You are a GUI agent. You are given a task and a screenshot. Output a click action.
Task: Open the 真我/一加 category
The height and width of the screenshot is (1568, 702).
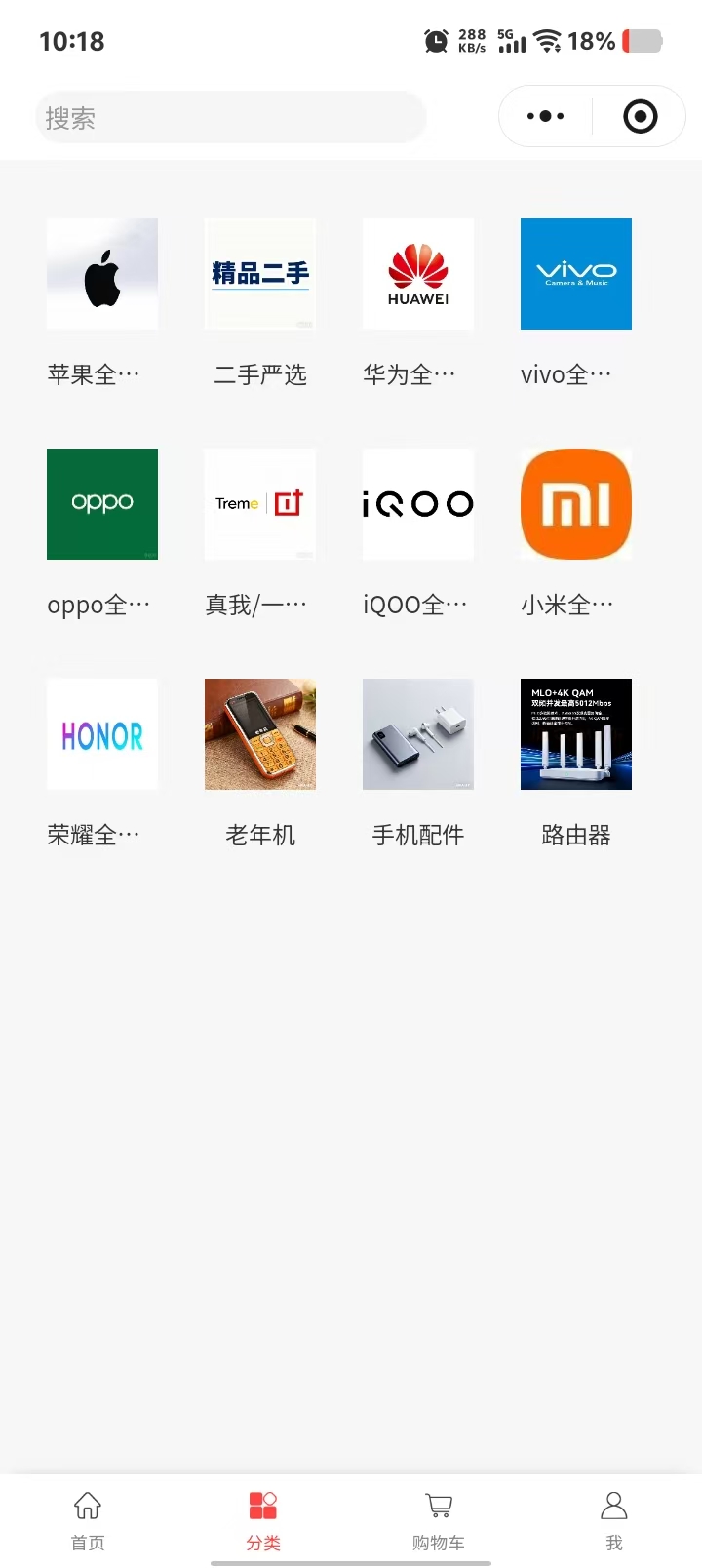click(260, 504)
